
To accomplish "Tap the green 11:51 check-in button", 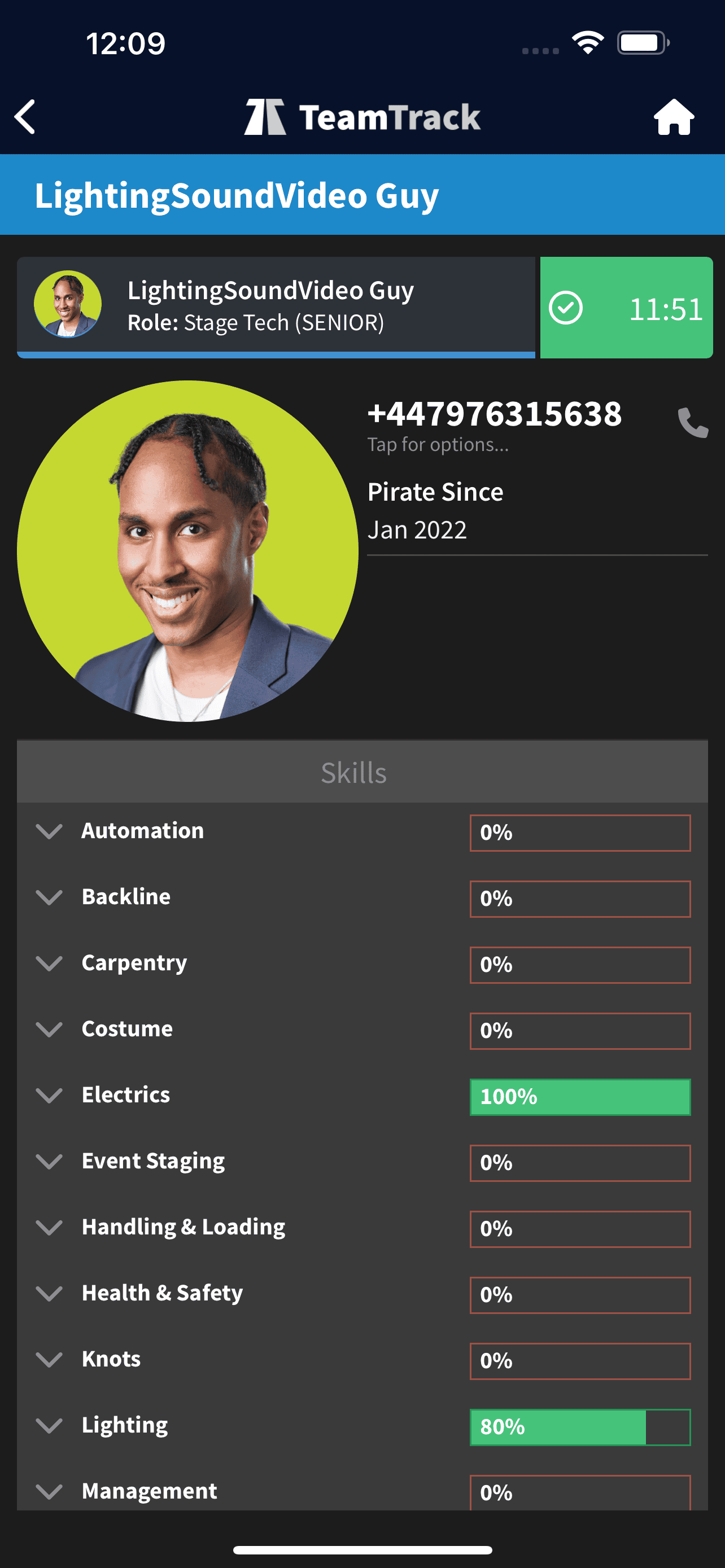I will click(x=626, y=308).
